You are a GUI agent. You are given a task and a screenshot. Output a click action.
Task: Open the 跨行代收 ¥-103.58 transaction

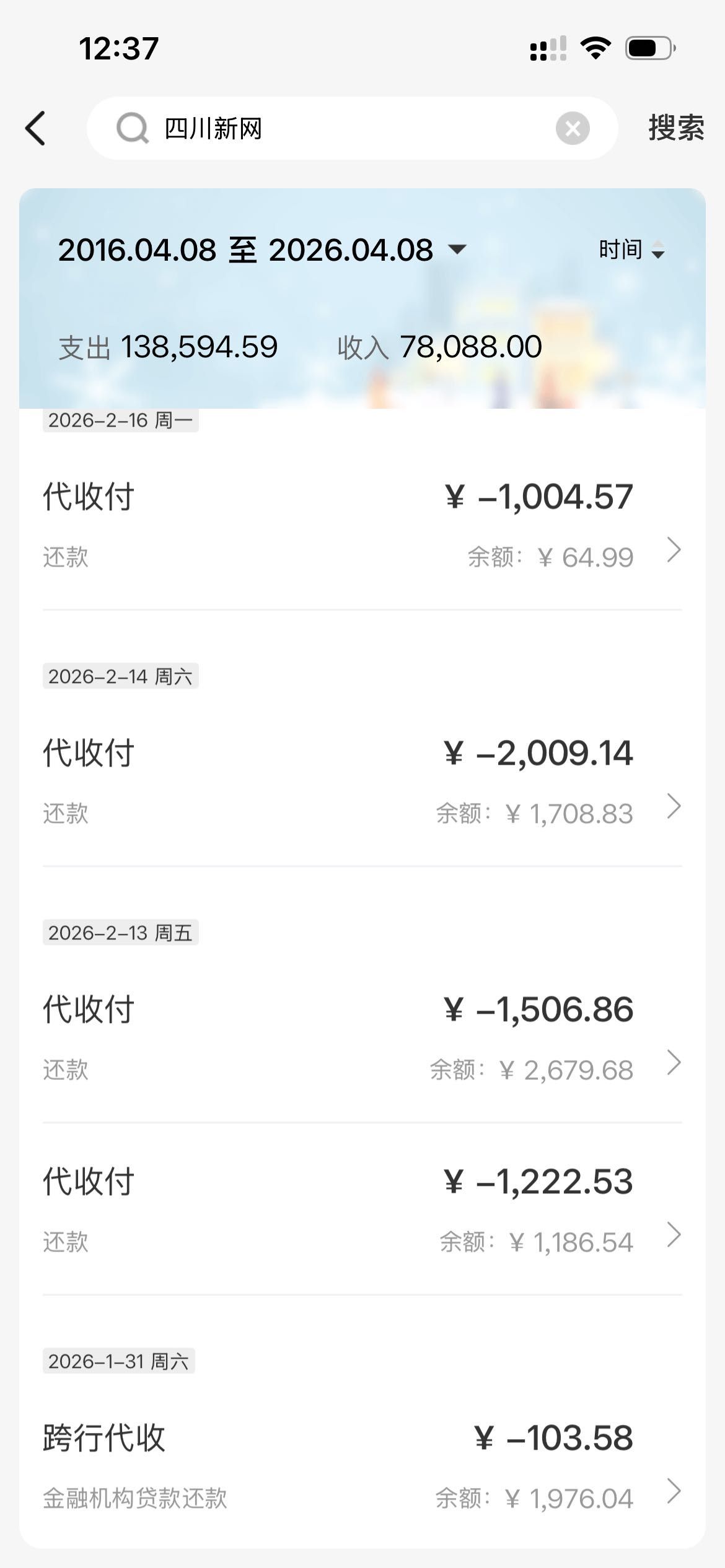click(x=362, y=1466)
